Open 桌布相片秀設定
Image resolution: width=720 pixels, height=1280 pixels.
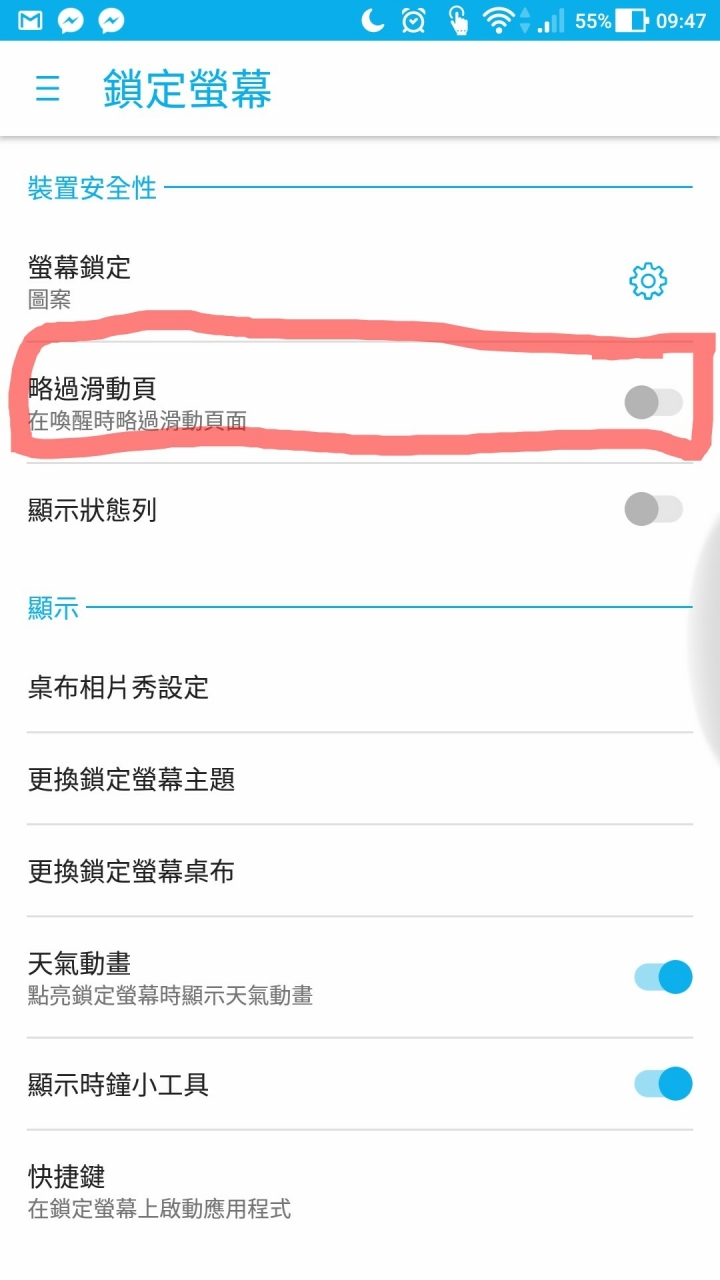pos(360,687)
